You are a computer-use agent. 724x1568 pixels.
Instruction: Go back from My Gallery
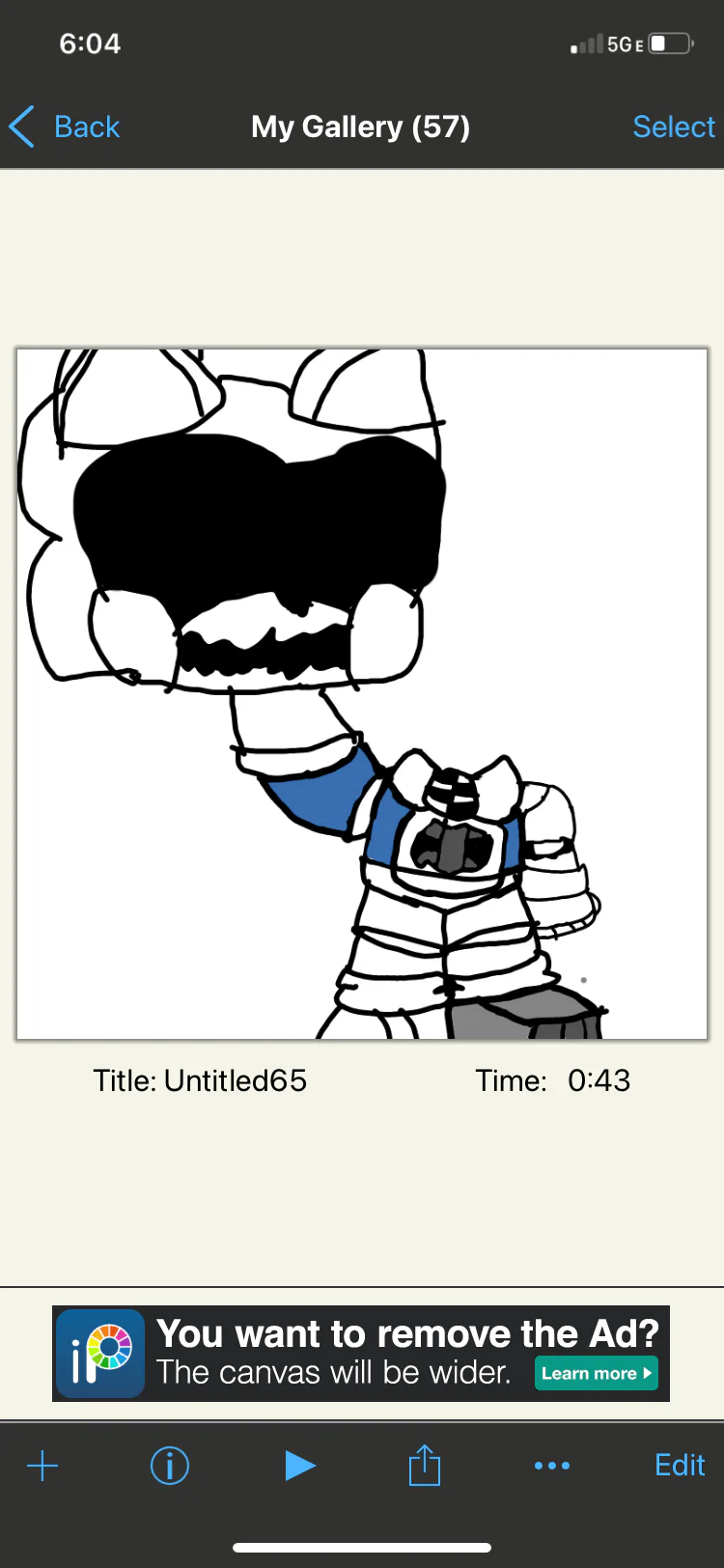point(65,126)
